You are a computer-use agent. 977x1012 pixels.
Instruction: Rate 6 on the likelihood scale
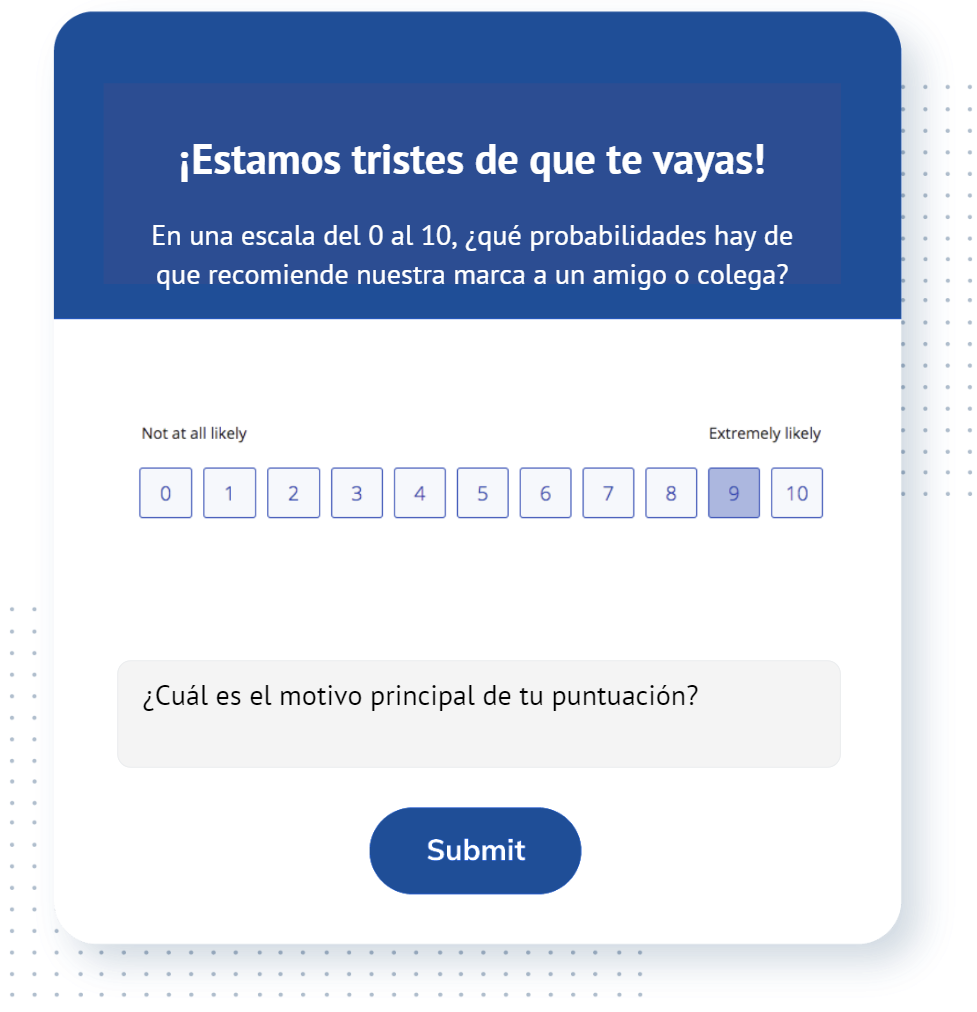click(545, 493)
